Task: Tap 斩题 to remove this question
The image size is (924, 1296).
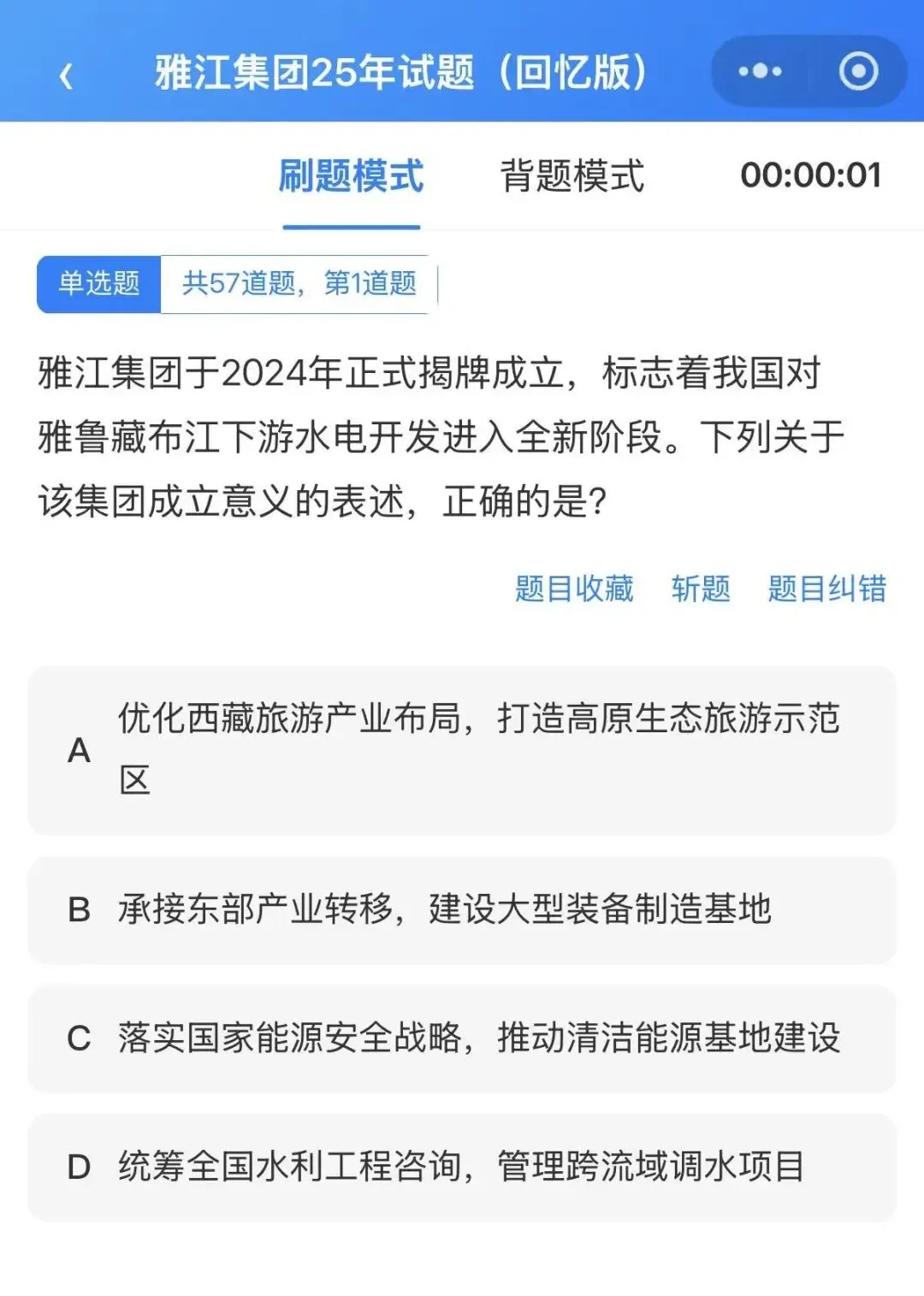Action: click(x=701, y=589)
